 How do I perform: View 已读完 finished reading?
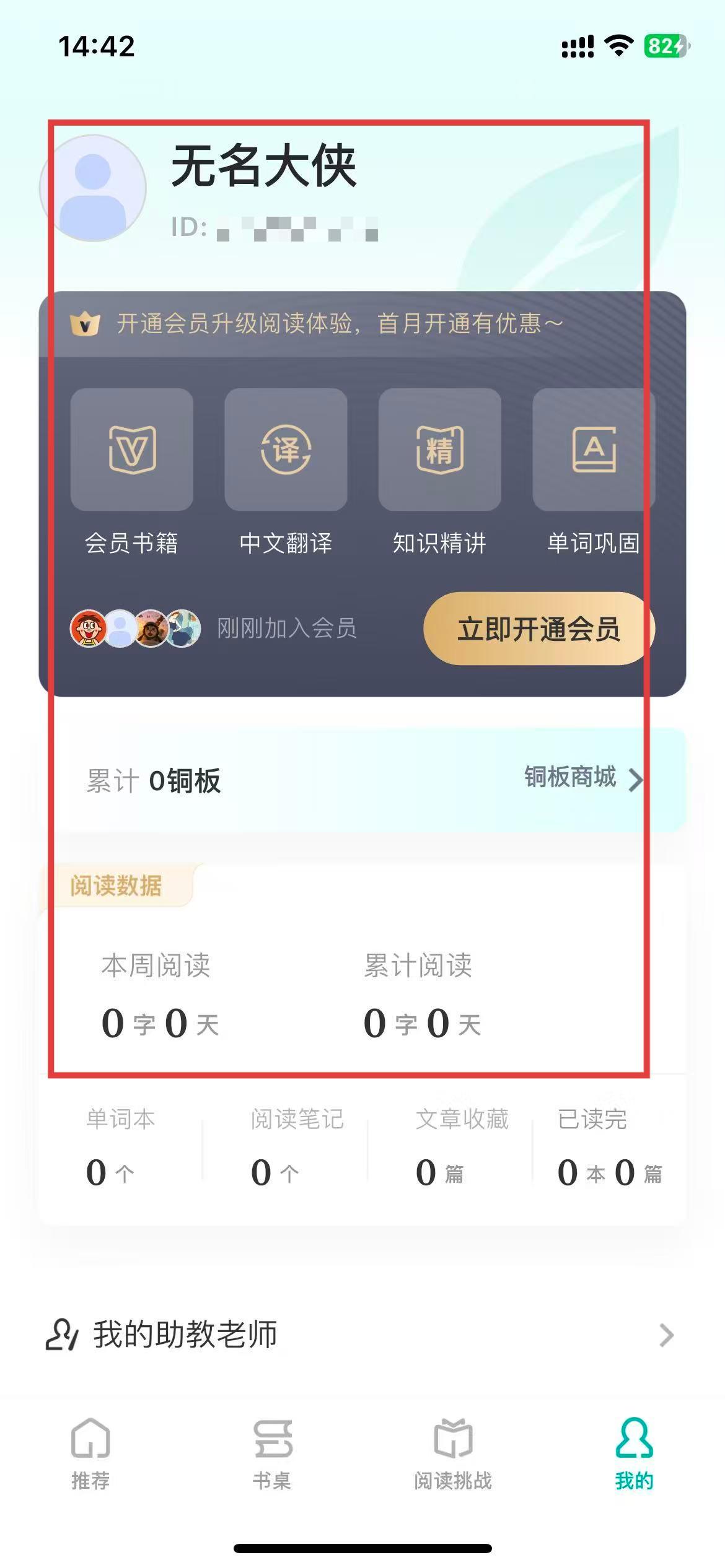(609, 1147)
